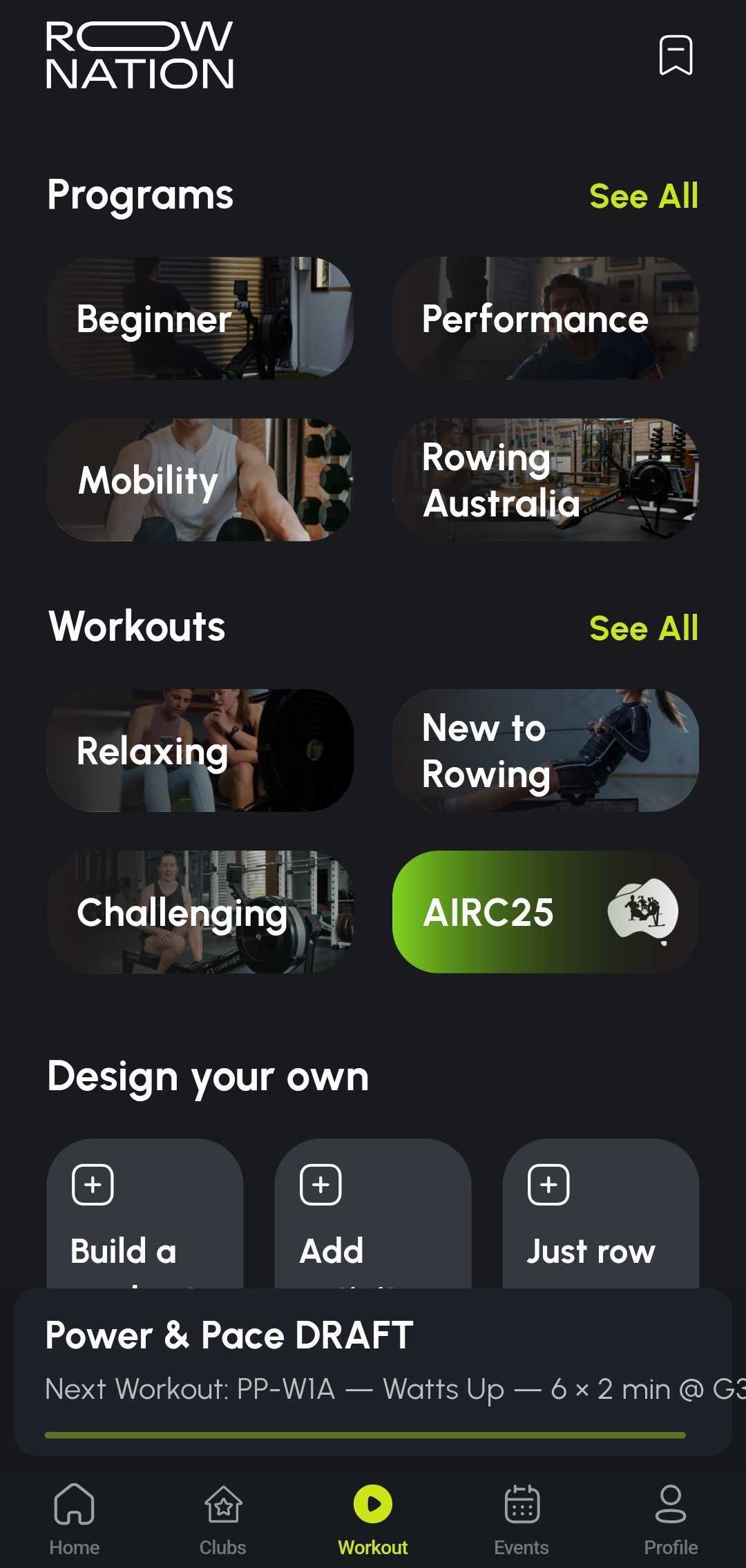This screenshot has width=746, height=1568.
Task: Select the Relaxing workout card
Action: (199, 751)
